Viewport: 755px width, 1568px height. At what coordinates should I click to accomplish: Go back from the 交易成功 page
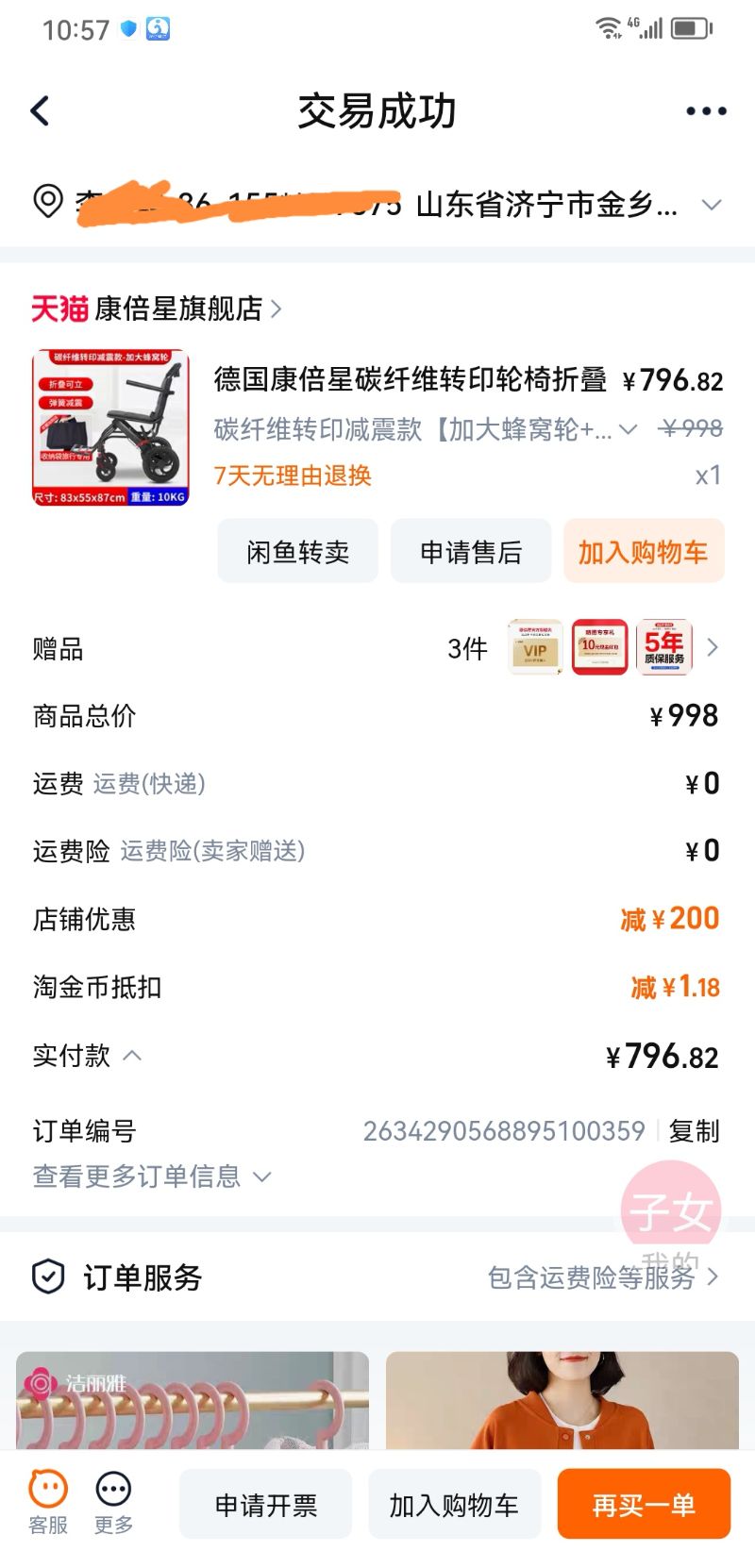(41, 111)
